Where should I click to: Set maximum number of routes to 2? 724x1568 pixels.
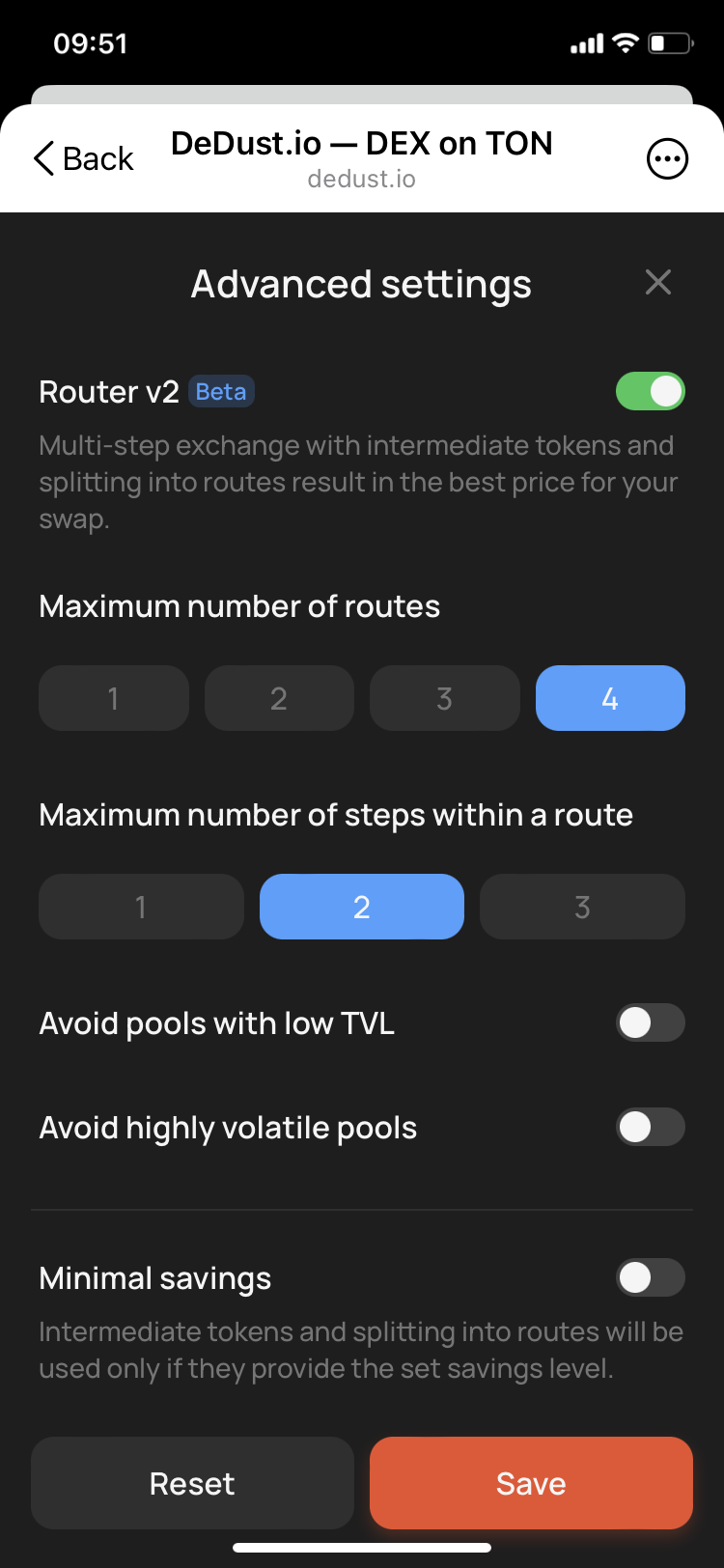pyautogui.click(x=279, y=698)
